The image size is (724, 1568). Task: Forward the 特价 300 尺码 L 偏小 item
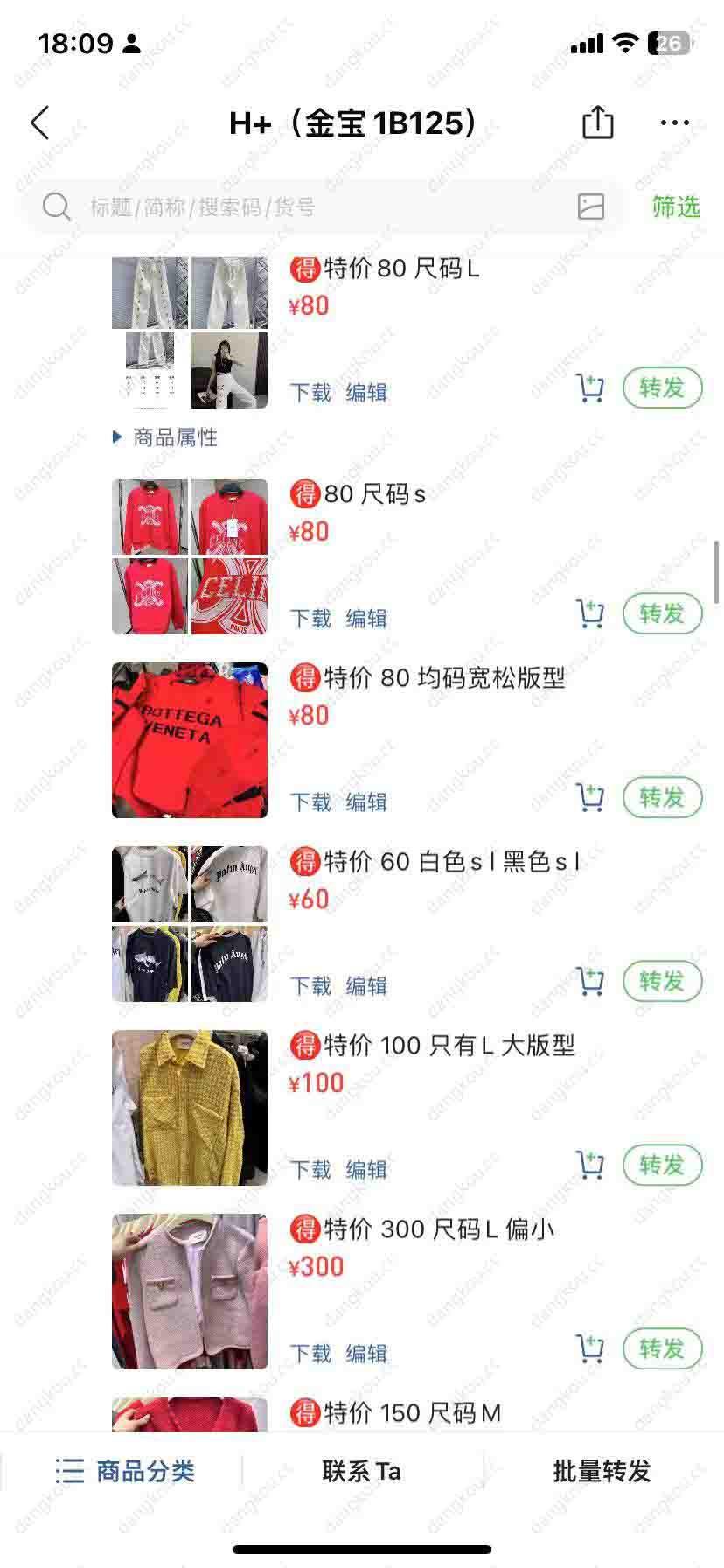click(662, 1348)
